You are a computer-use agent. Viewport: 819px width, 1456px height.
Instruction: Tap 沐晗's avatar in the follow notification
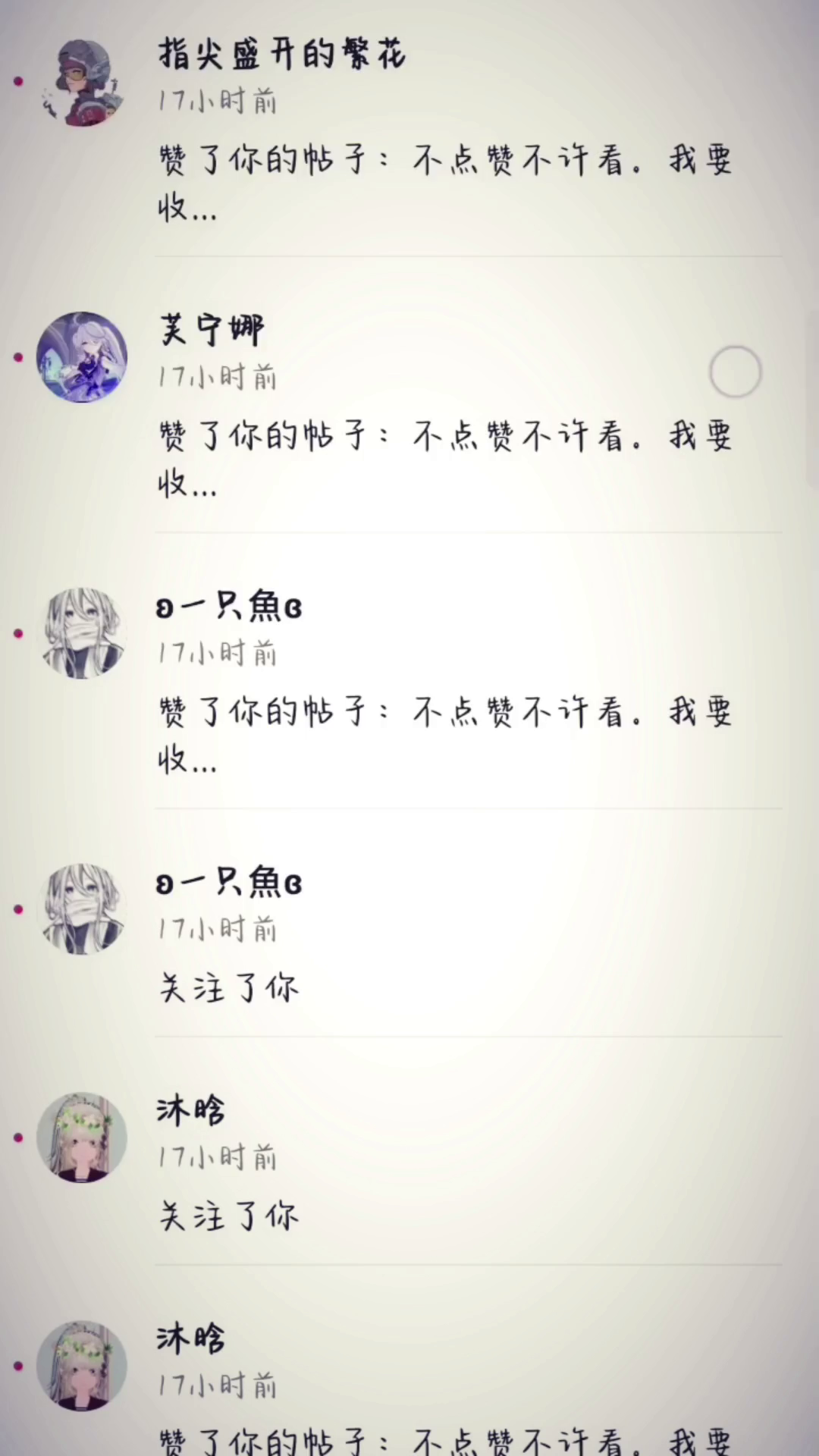(82, 1137)
